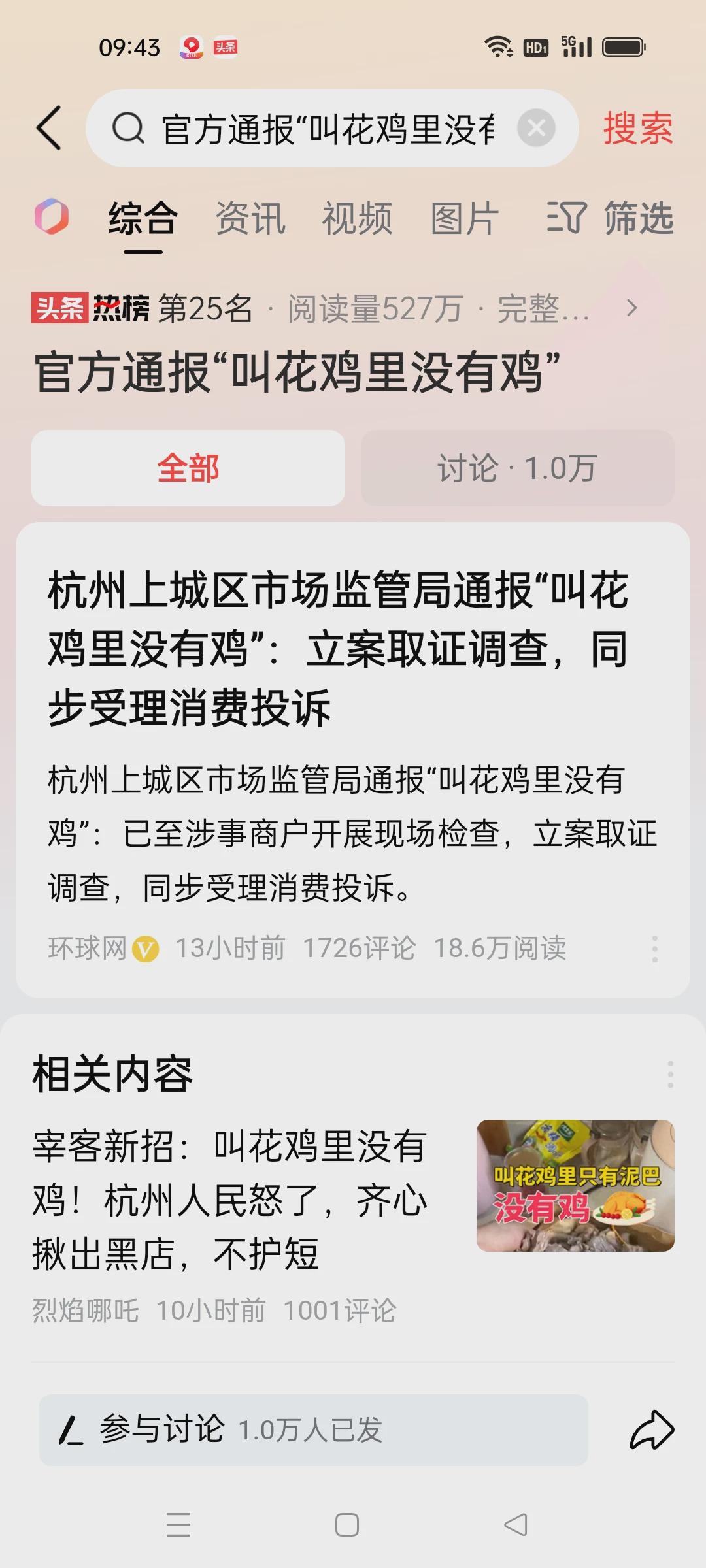Switch to the 视频 tab
The width and height of the screenshot is (706, 1568).
pyautogui.click(x=357, y=218)
